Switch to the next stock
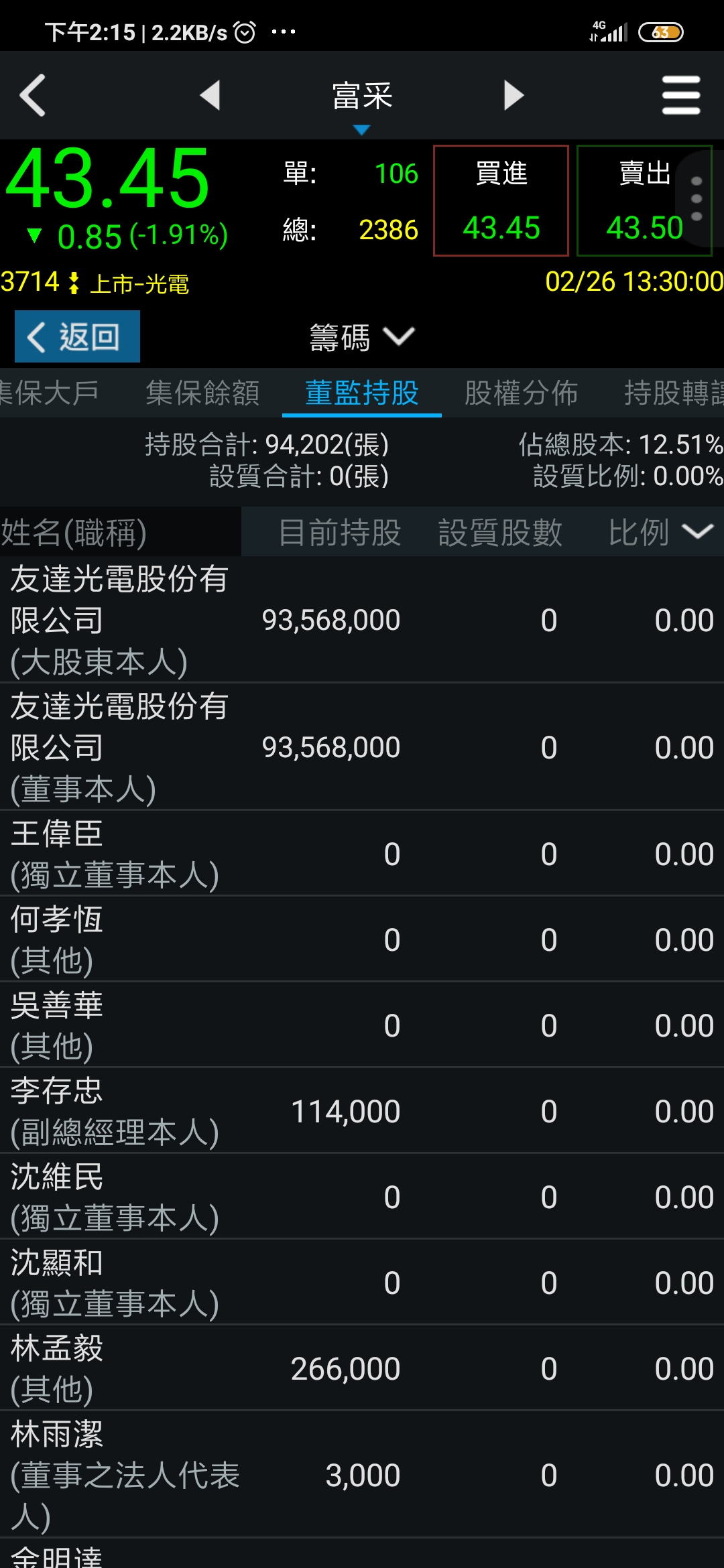This screenshot has width=724, height=1568. click(x=514, y=95)
